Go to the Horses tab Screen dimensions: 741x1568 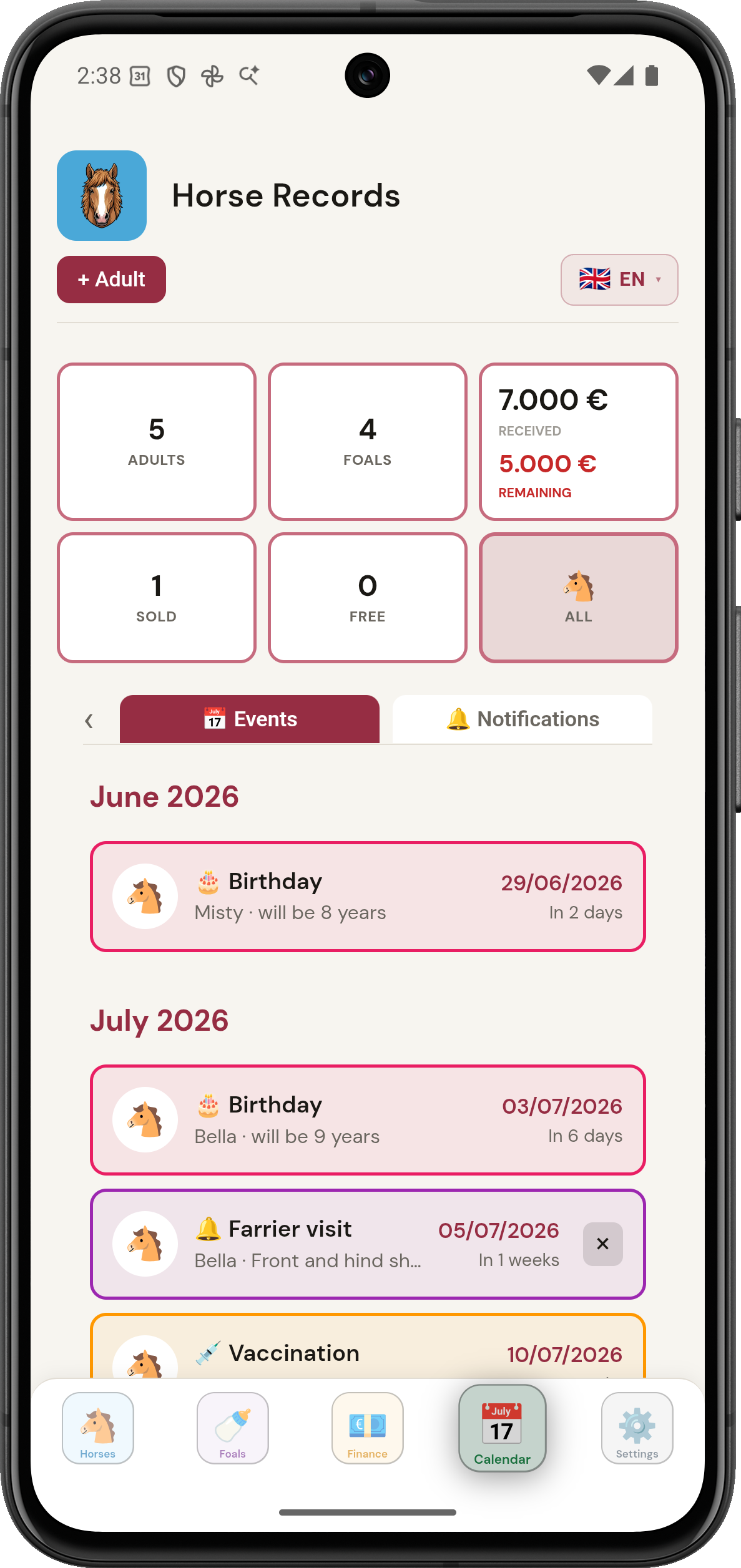pyautogui.click(x=98, y=1428)
